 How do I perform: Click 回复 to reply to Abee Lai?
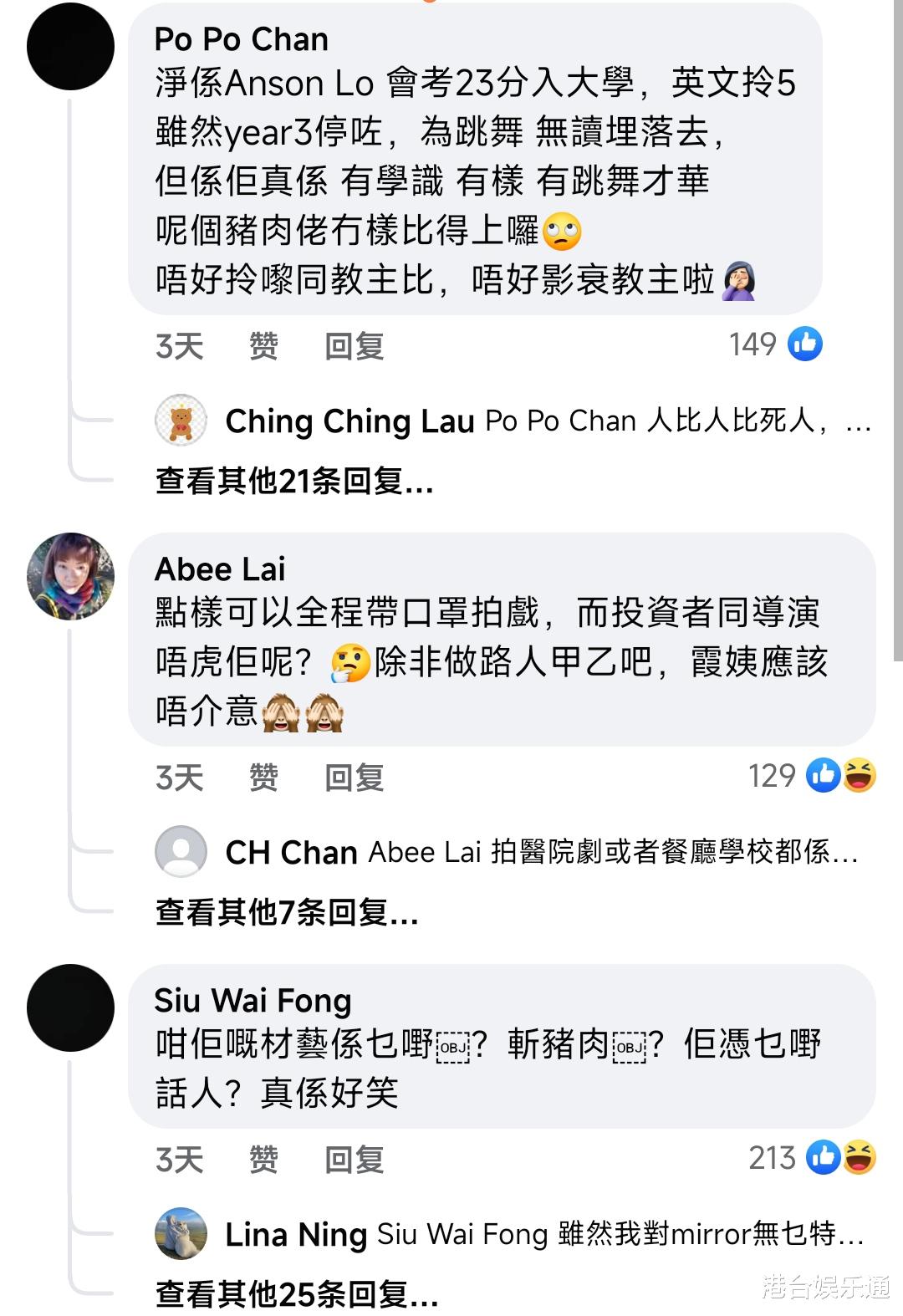tap(351, 777)
